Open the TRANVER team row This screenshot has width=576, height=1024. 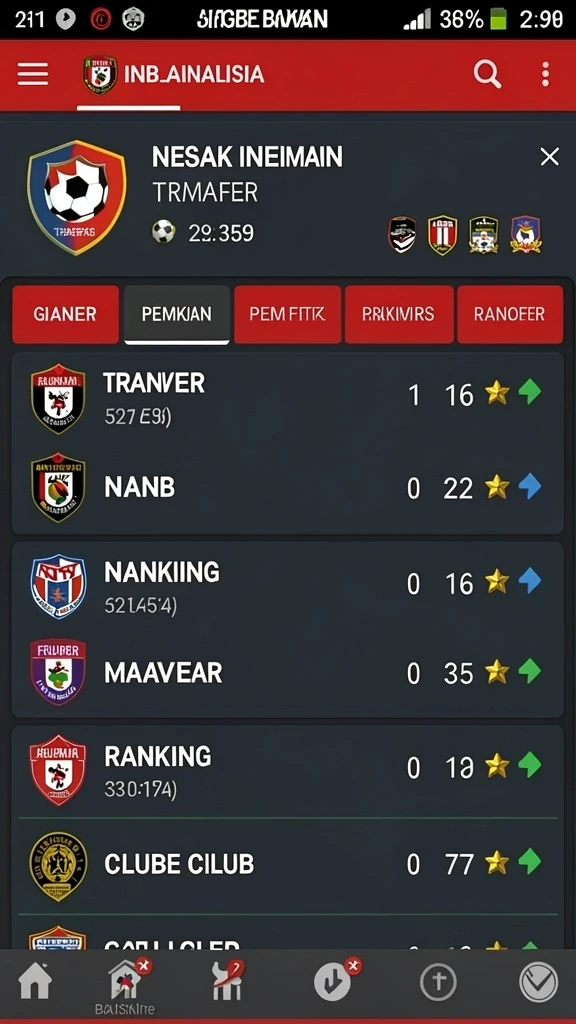pos(287,398)
